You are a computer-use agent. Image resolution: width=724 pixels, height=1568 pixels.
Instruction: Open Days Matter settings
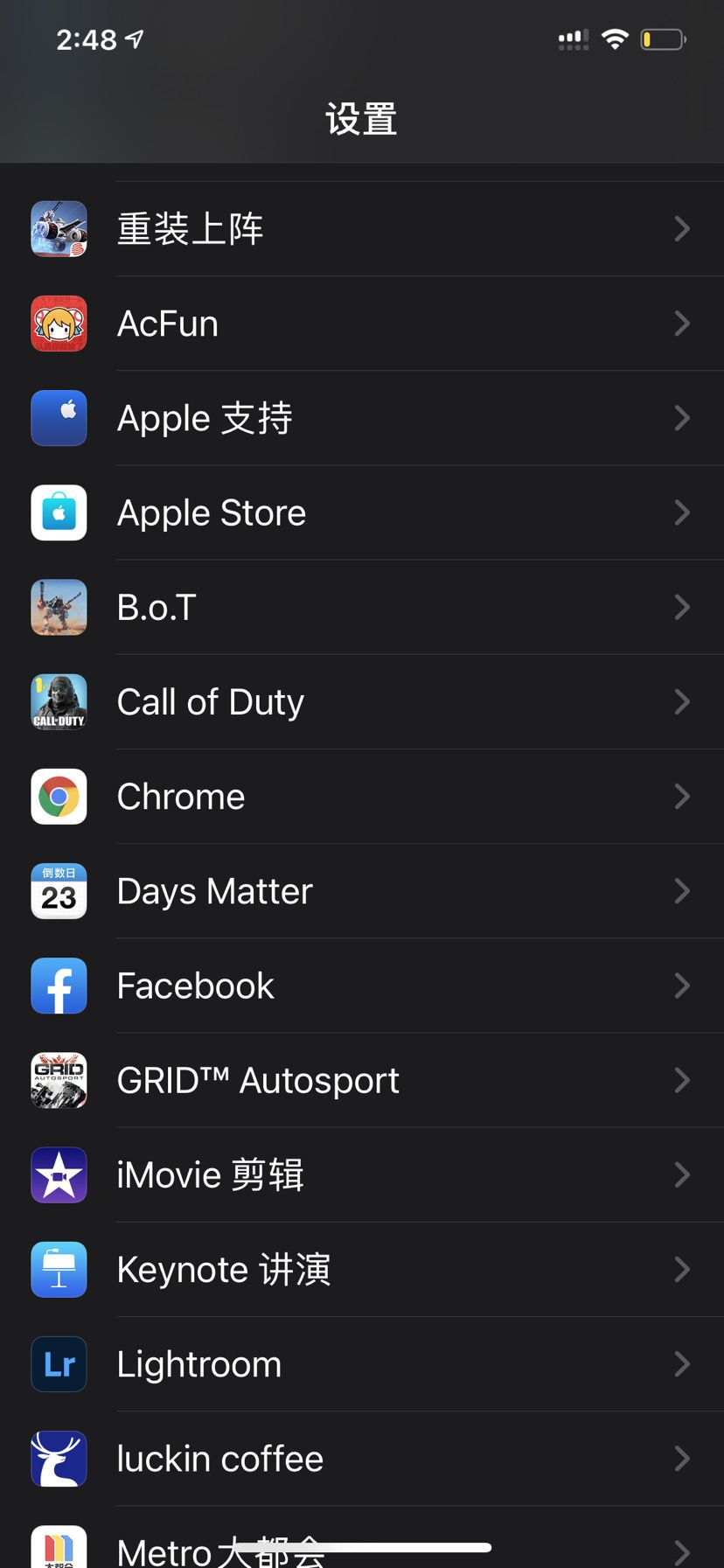(362, 891)
